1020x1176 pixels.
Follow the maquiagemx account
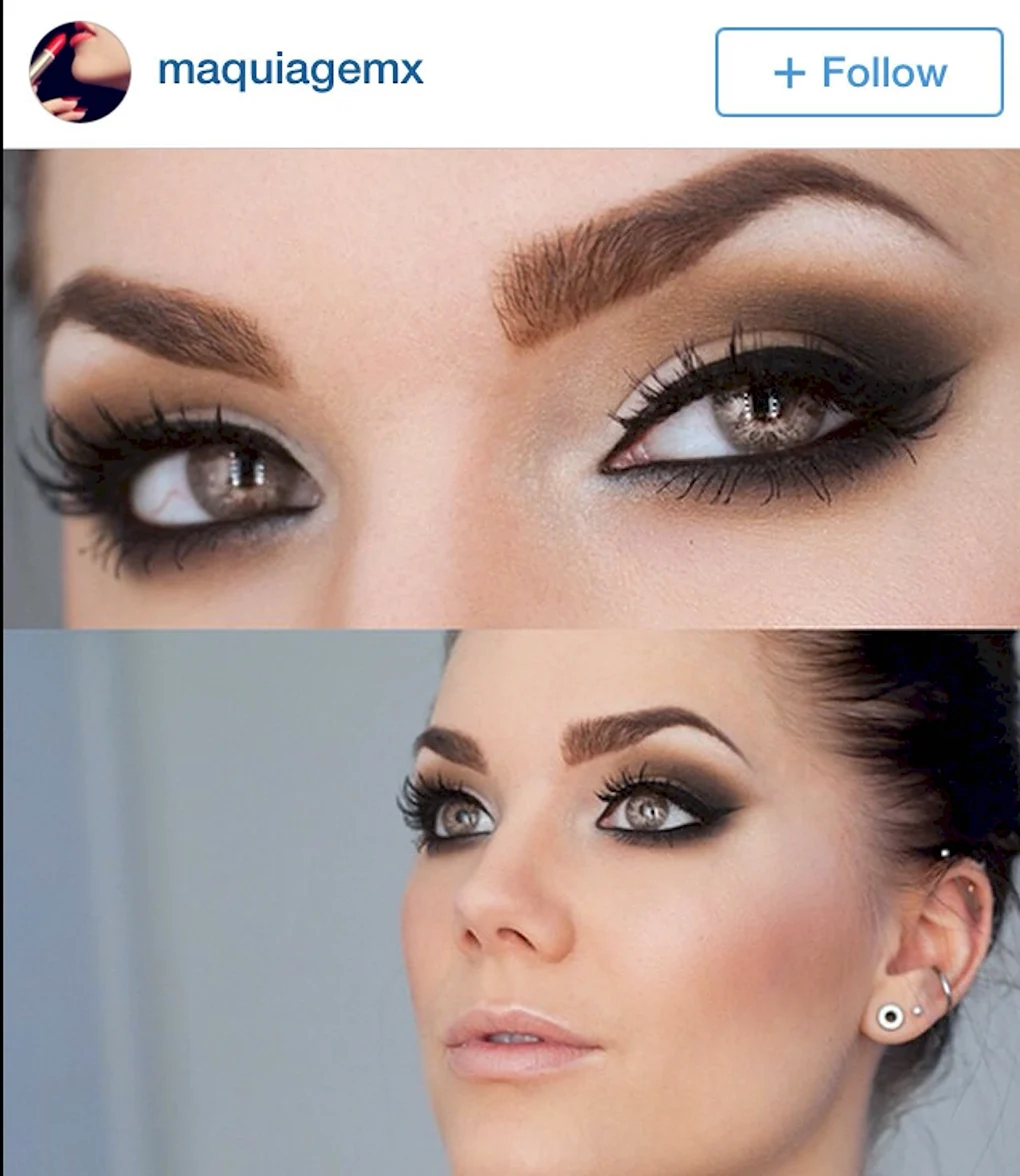click(859, 72)
